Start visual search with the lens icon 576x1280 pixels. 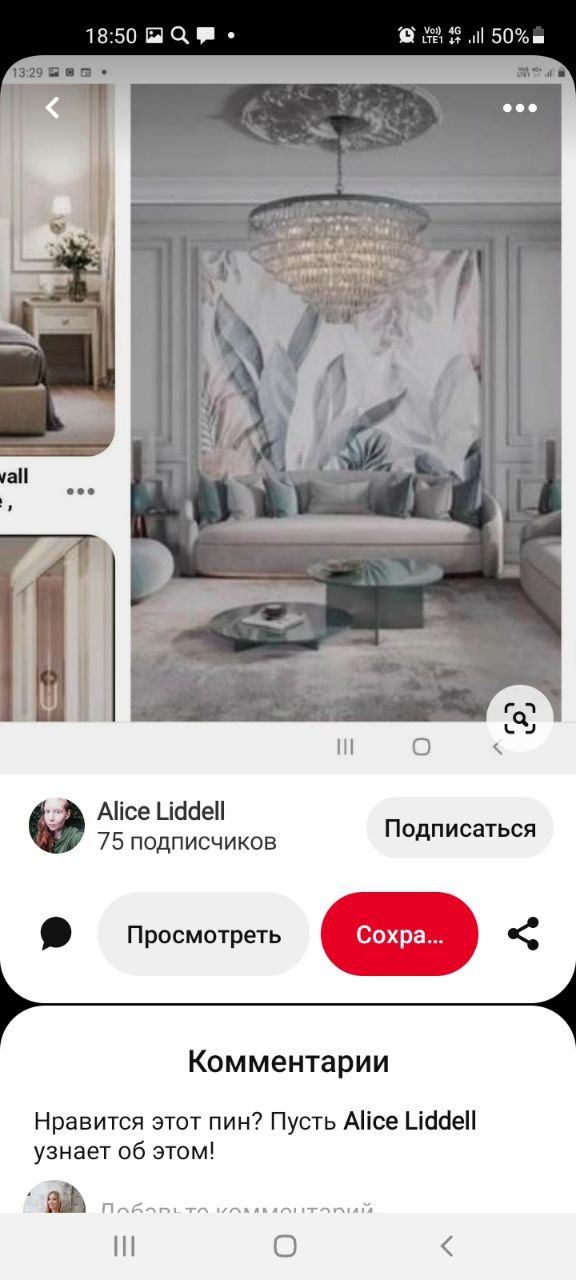coord(520,718)
